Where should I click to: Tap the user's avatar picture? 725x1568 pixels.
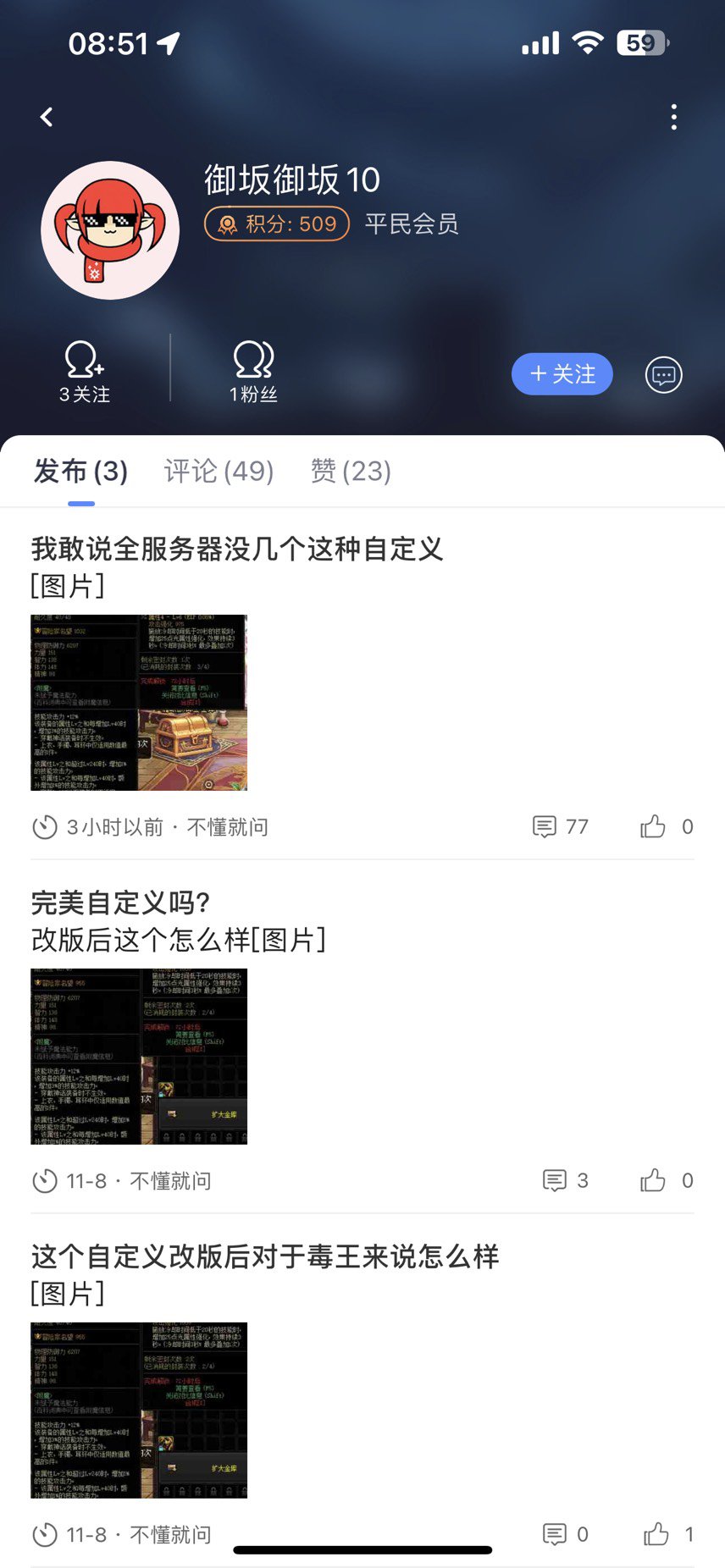(x=110, y=230)
